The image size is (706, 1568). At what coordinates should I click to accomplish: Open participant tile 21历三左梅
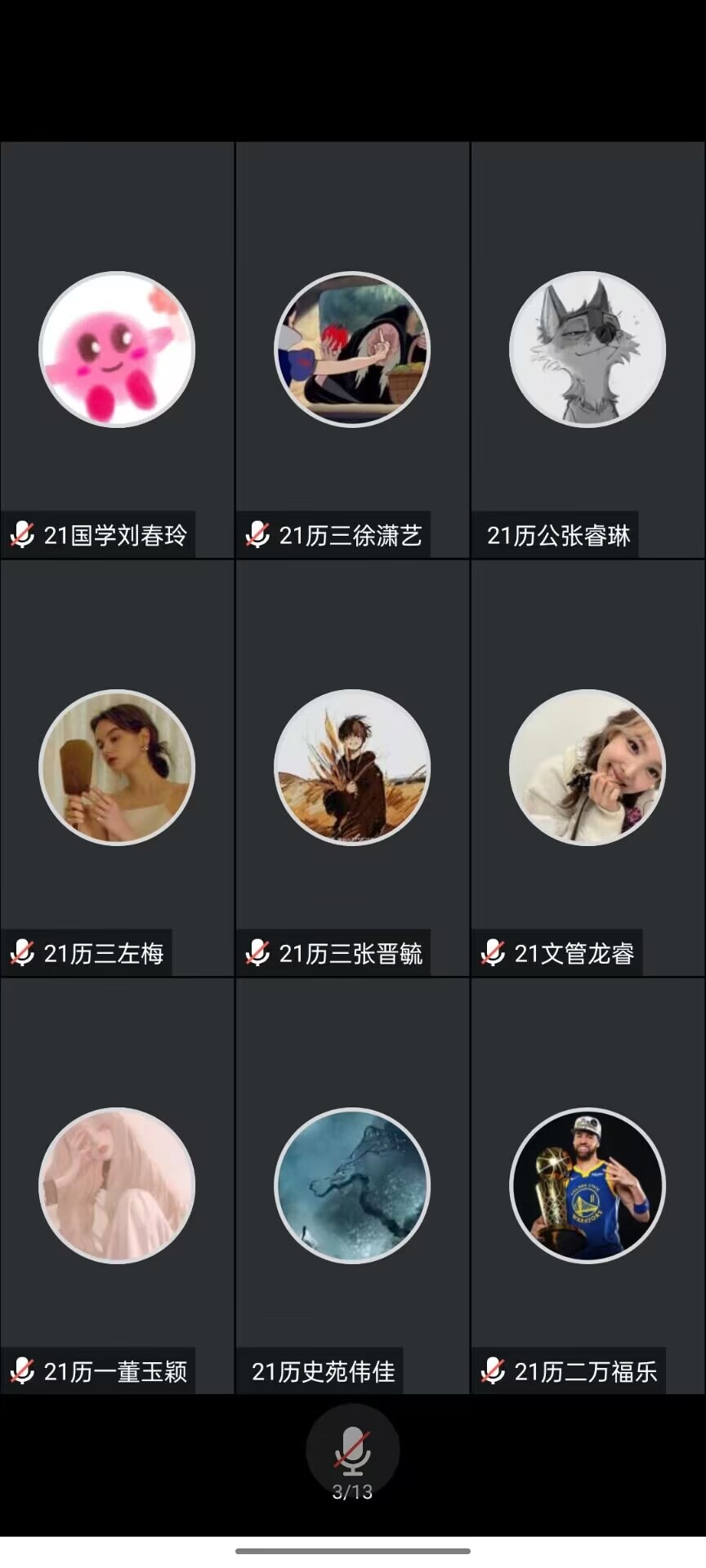pyautogui.click(x=117, y=768)
